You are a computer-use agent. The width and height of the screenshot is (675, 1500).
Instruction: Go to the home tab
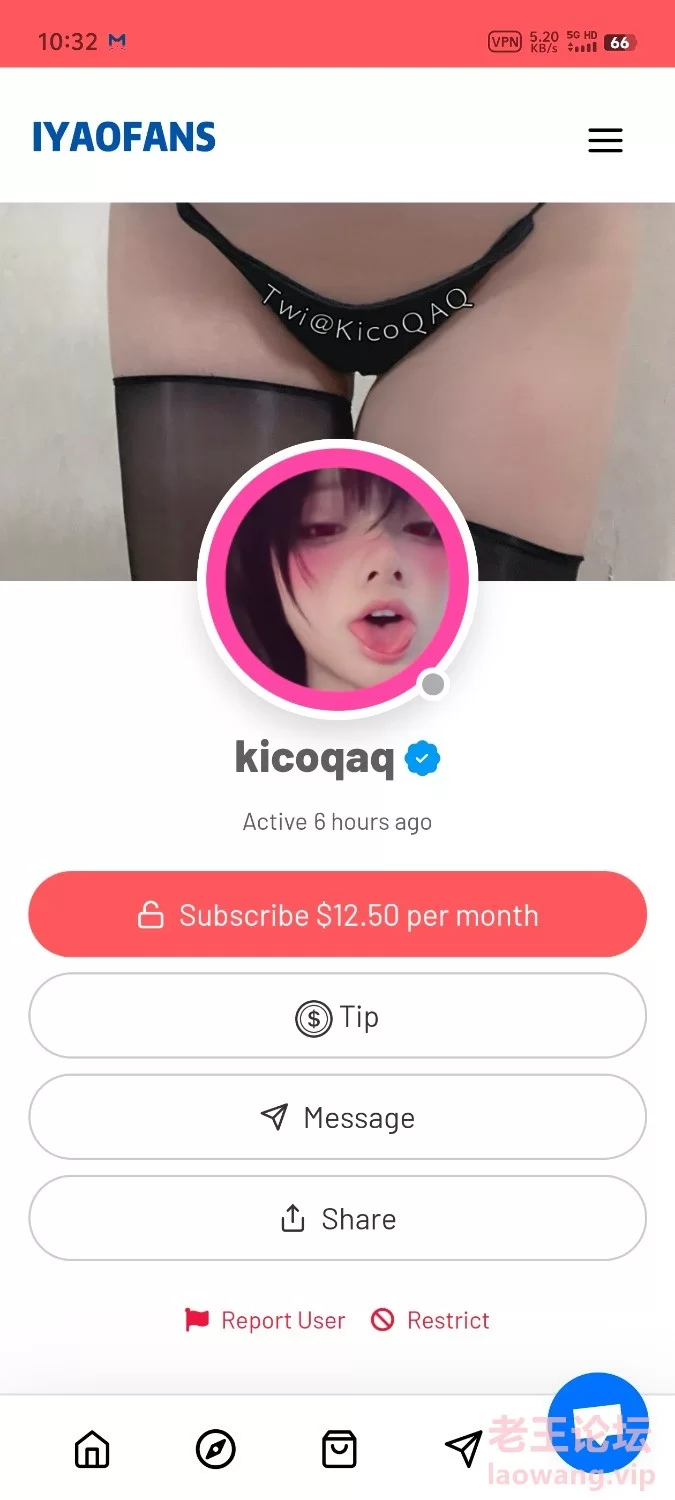(x=92, y=1448)
